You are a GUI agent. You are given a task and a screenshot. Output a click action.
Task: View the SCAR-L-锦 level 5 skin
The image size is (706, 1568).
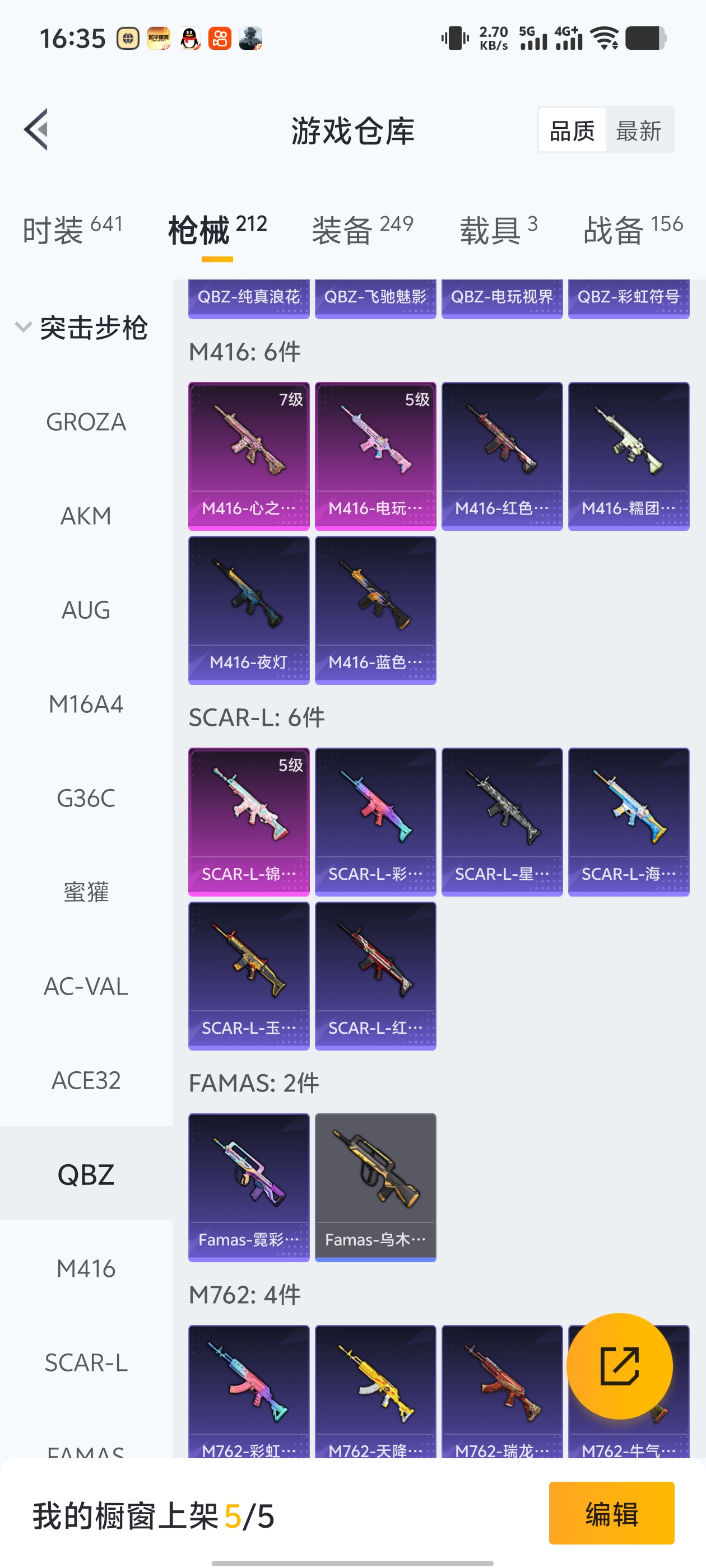pyautogui.click(x=249, y=822)
